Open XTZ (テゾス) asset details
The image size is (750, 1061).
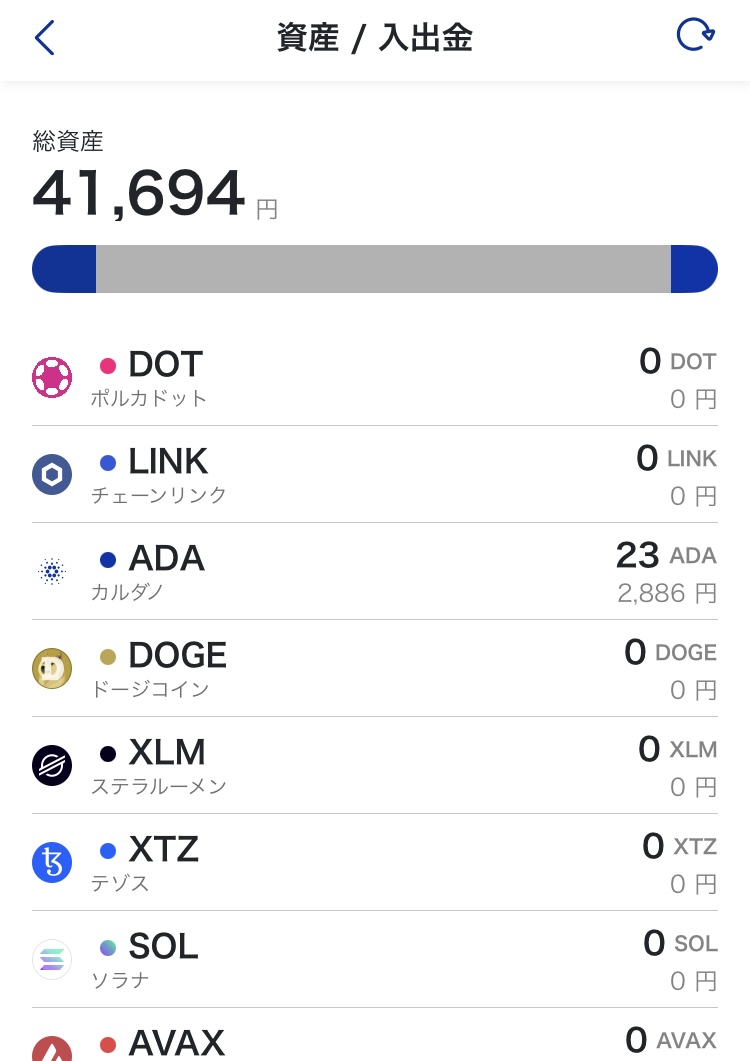click(x=374, y=863)
